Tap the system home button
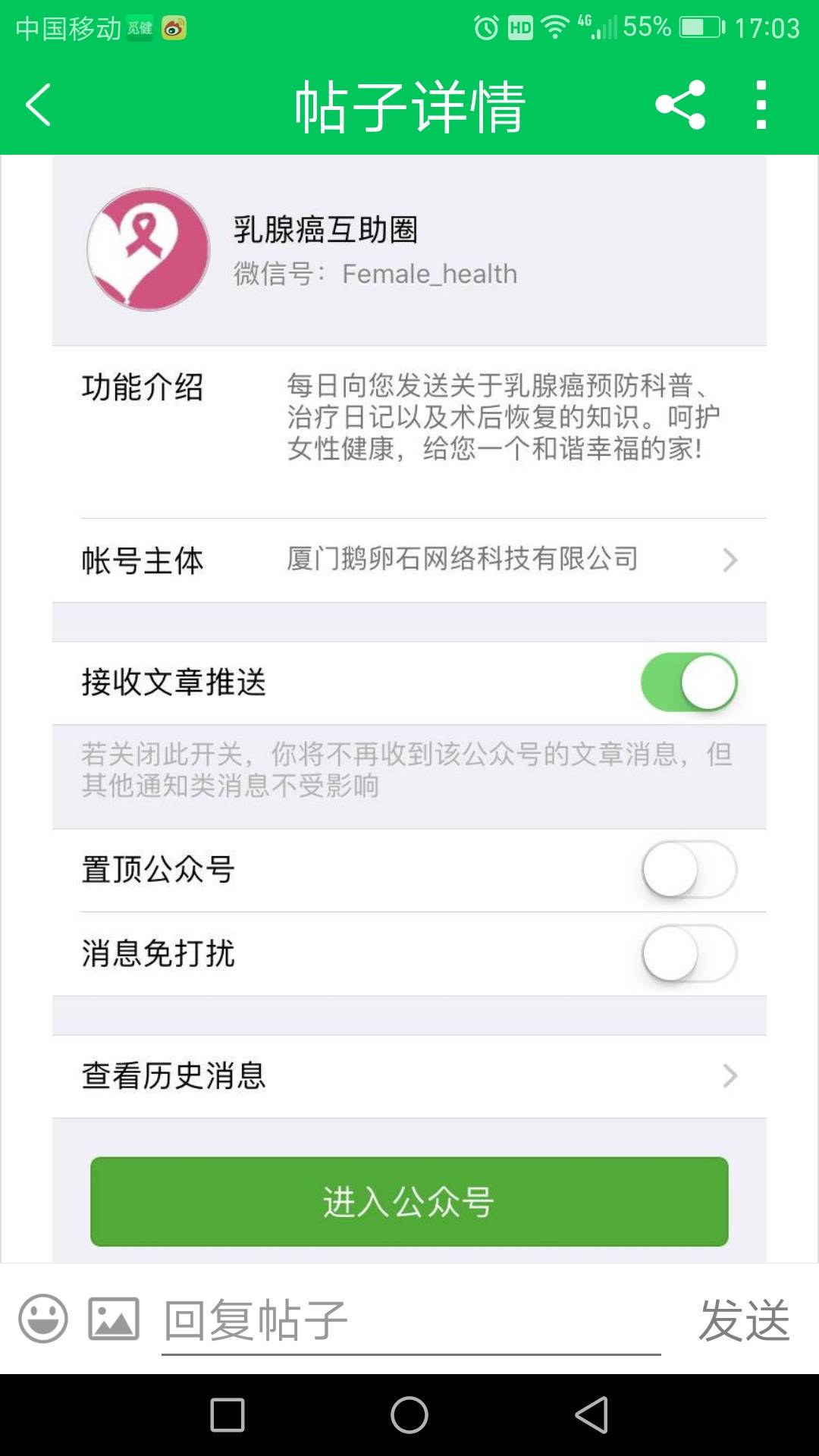The image size is (819, 1456). 409,1415
